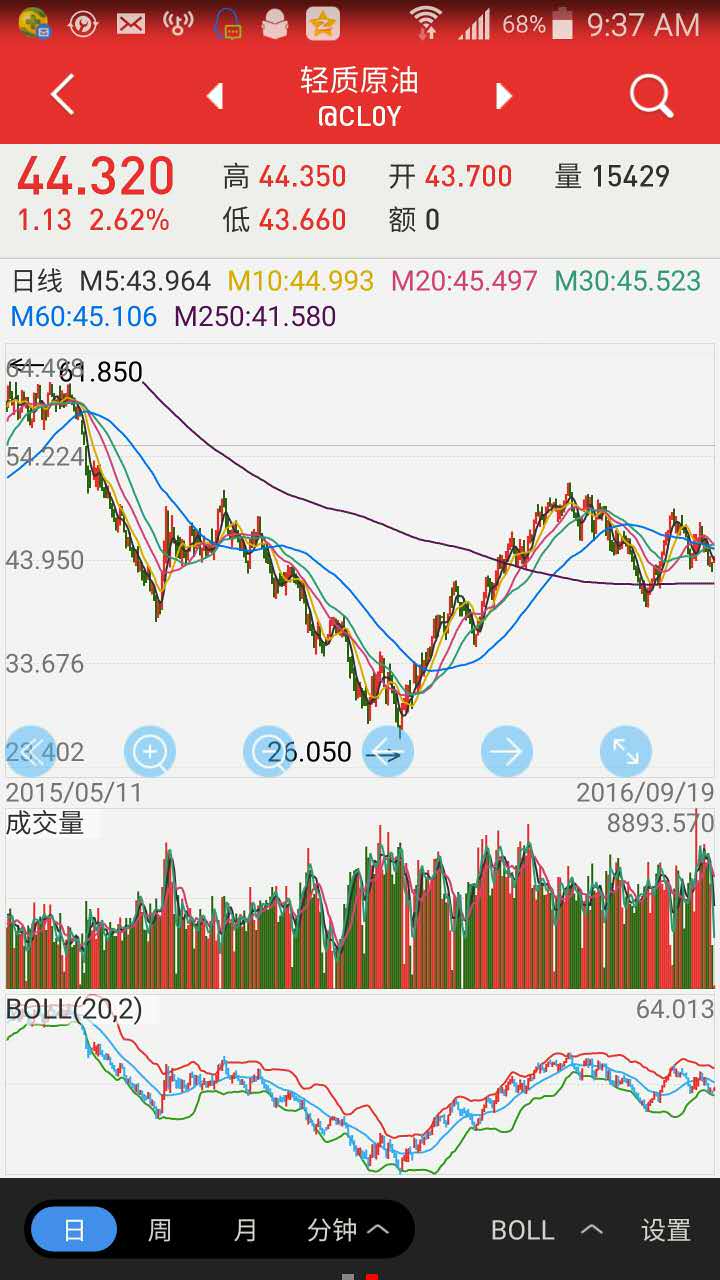Switch to the next instrument with the right triangle
Screen dimensions: 720x1280
click(504, 96)
